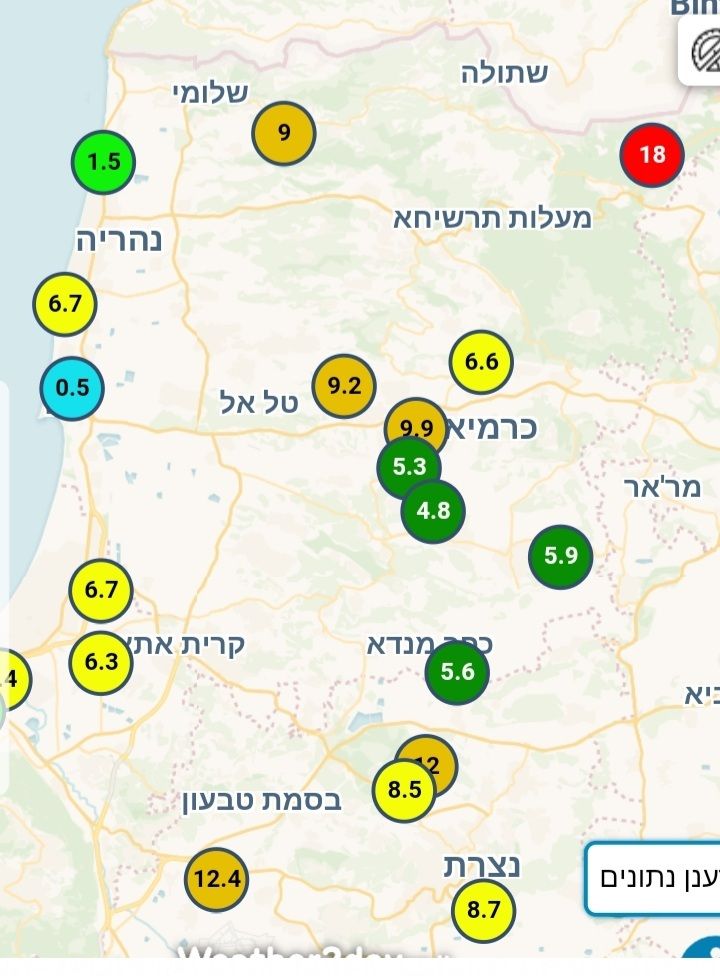Image resolution: width=720 pixels, height=976 pixels.
Task: Select the cyan 0.5 coastal marker
Action: click(x=72, y=388)
